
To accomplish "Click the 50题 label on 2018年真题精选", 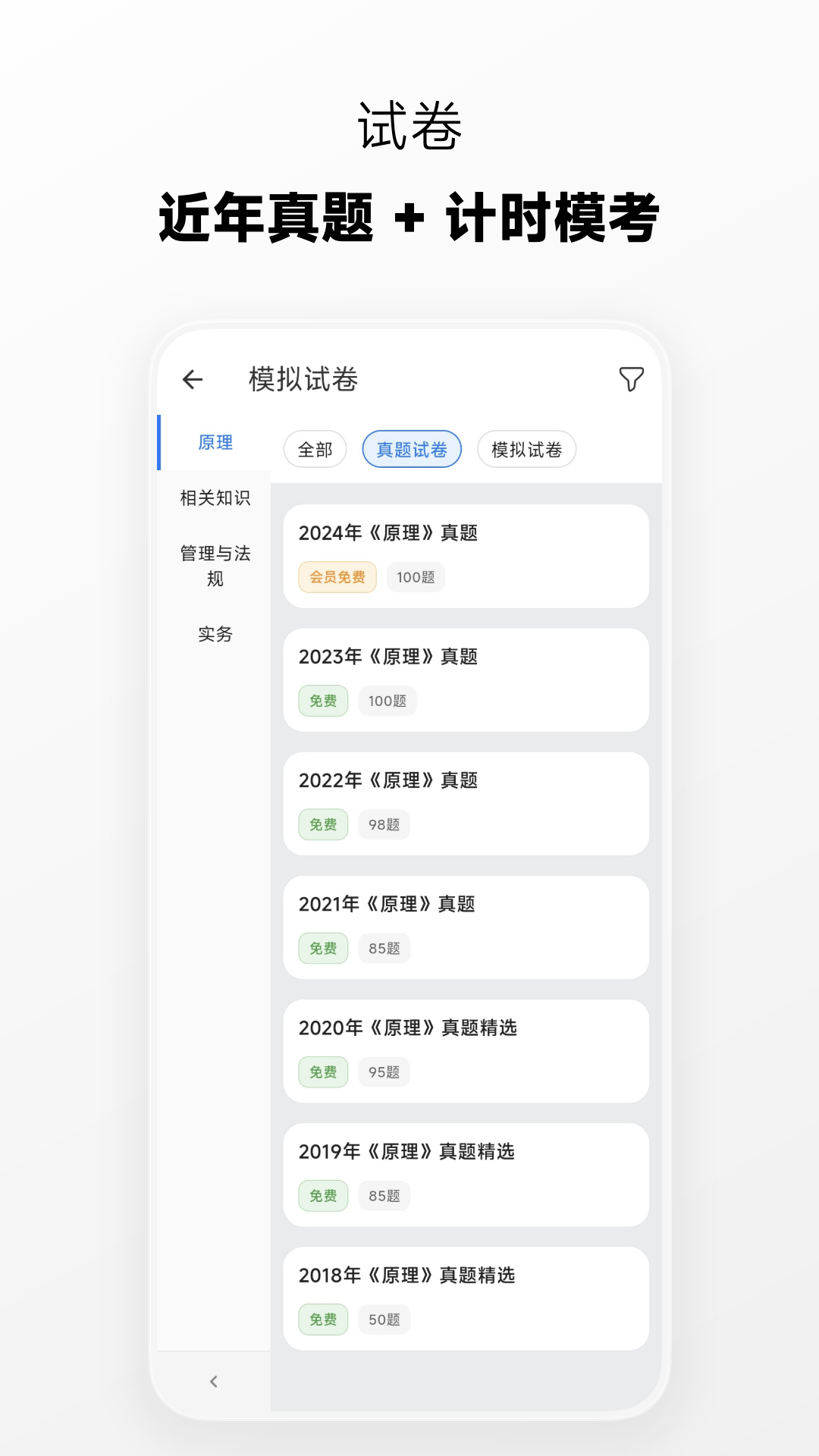I will (384, 1319).
